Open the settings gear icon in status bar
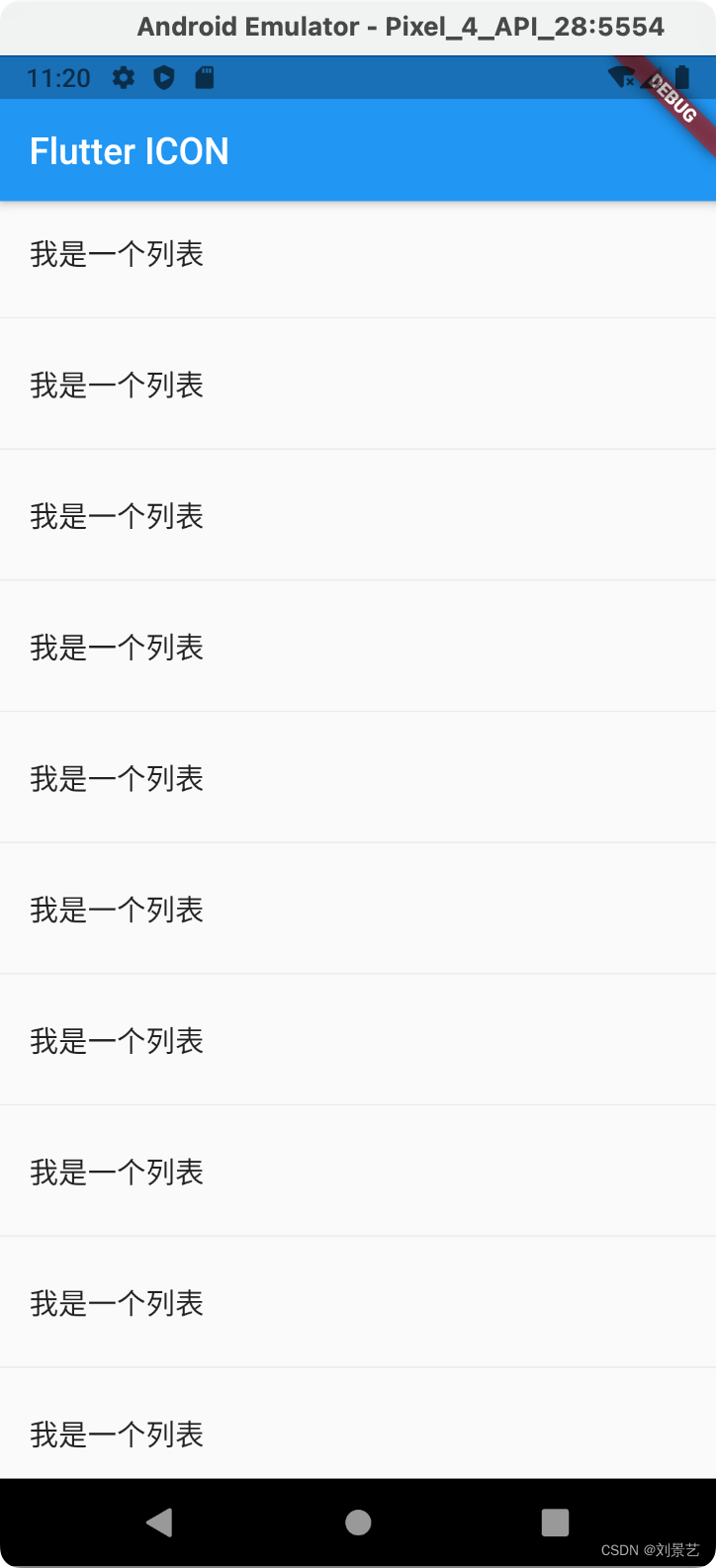Viewport: 716px width, 1568px height. click(x=123, y=77)
